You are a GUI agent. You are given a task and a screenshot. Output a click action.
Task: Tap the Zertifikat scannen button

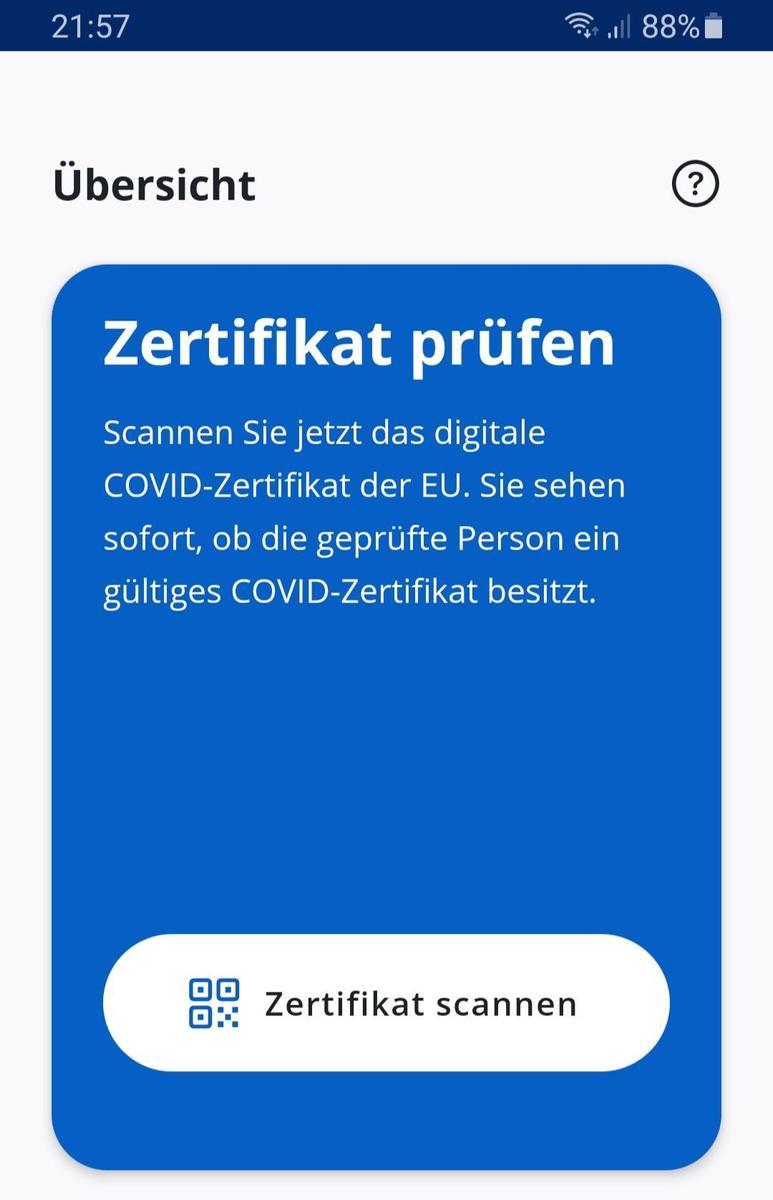click(x=386, y=1003)
